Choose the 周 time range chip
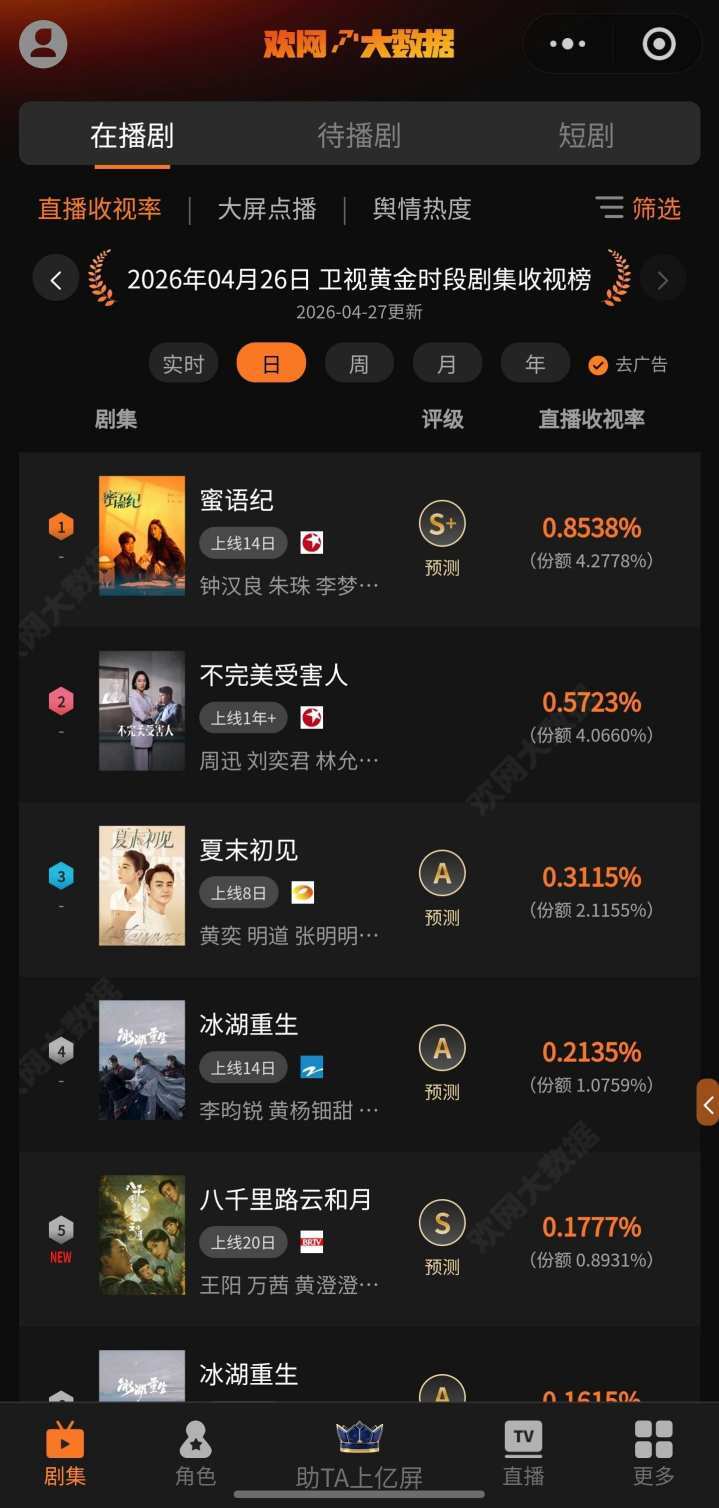This screenshot has height=1508, width=719. (359, 364)
